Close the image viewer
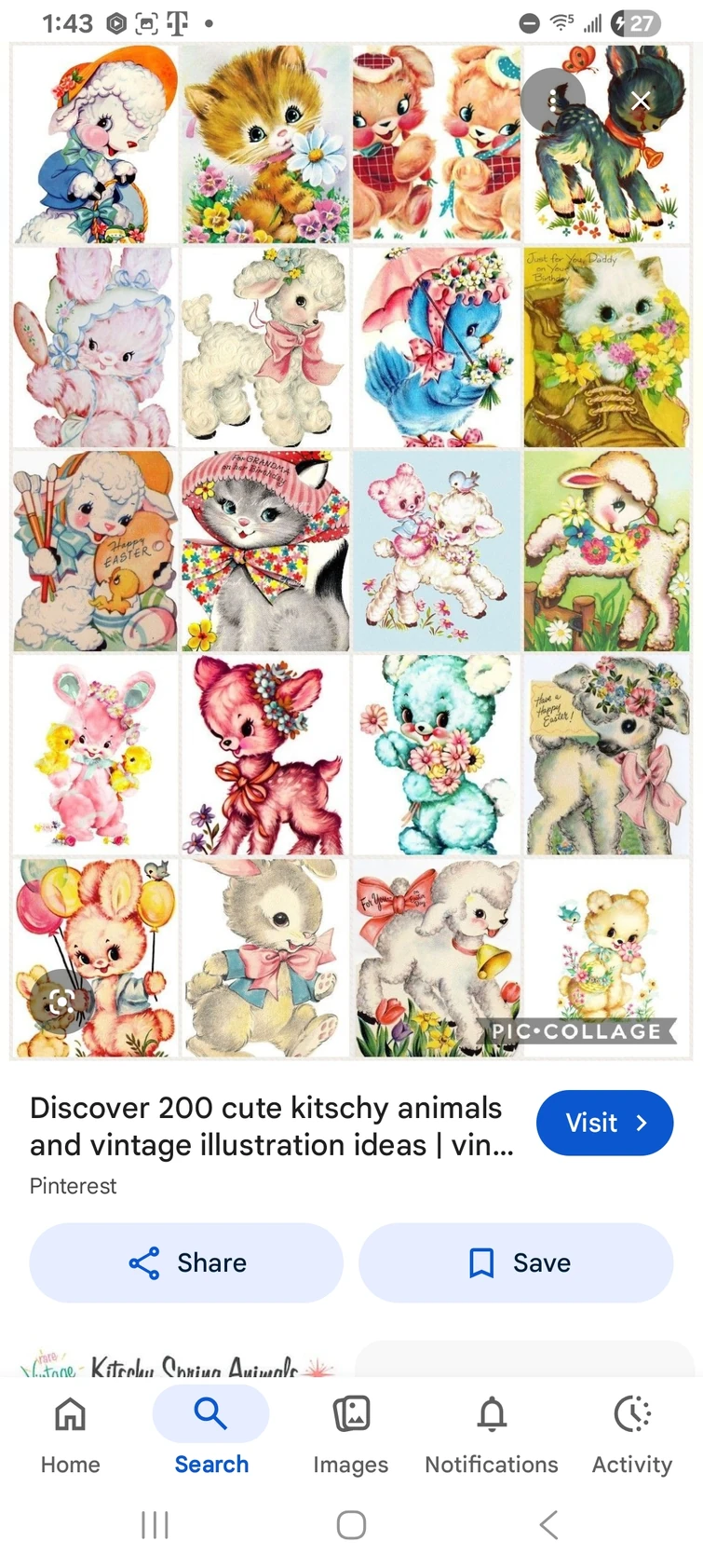Viewport: 703px width, 1568px height. tap(641, 101)
